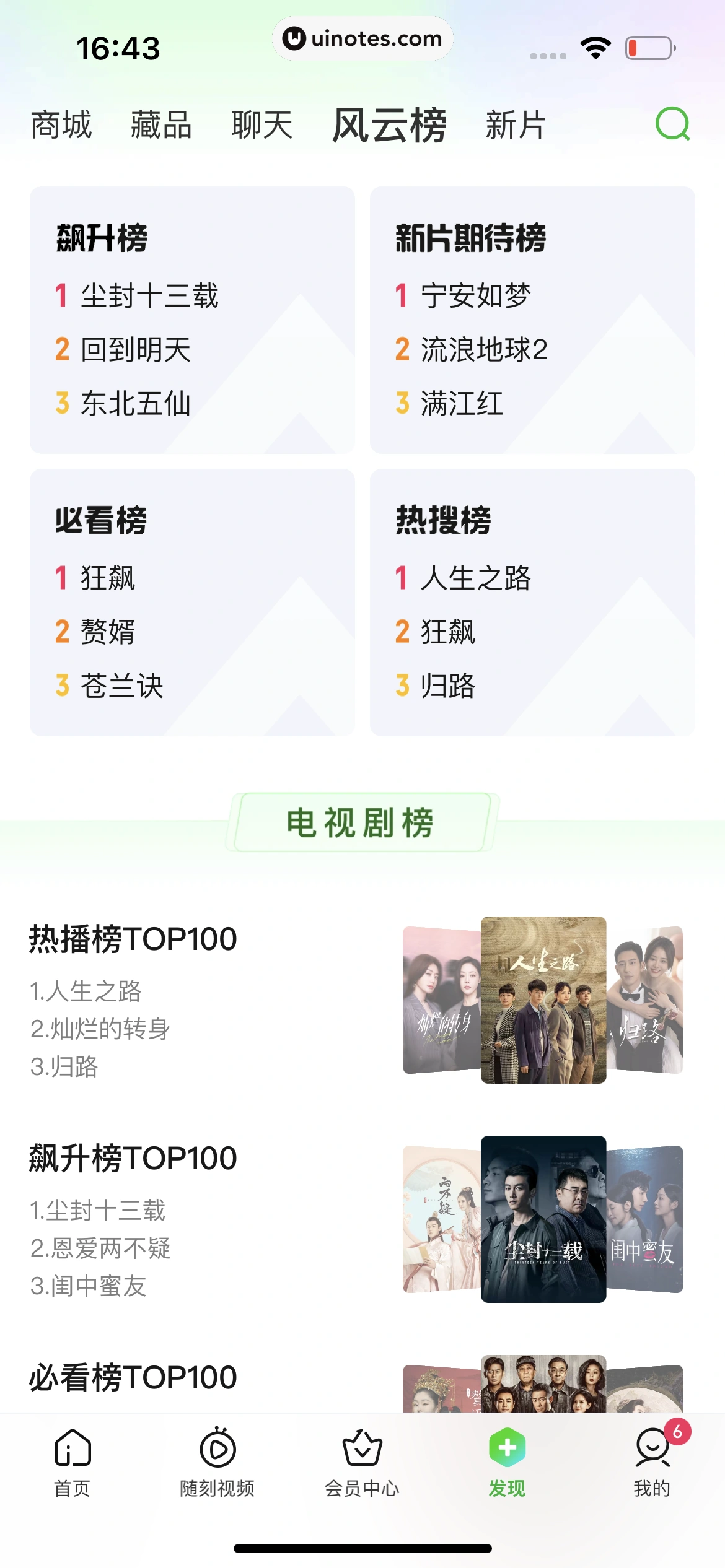View the 热搜榜 ranking card
The height and width of the screenshot is (1568, 725).
(x=532, y=602)
